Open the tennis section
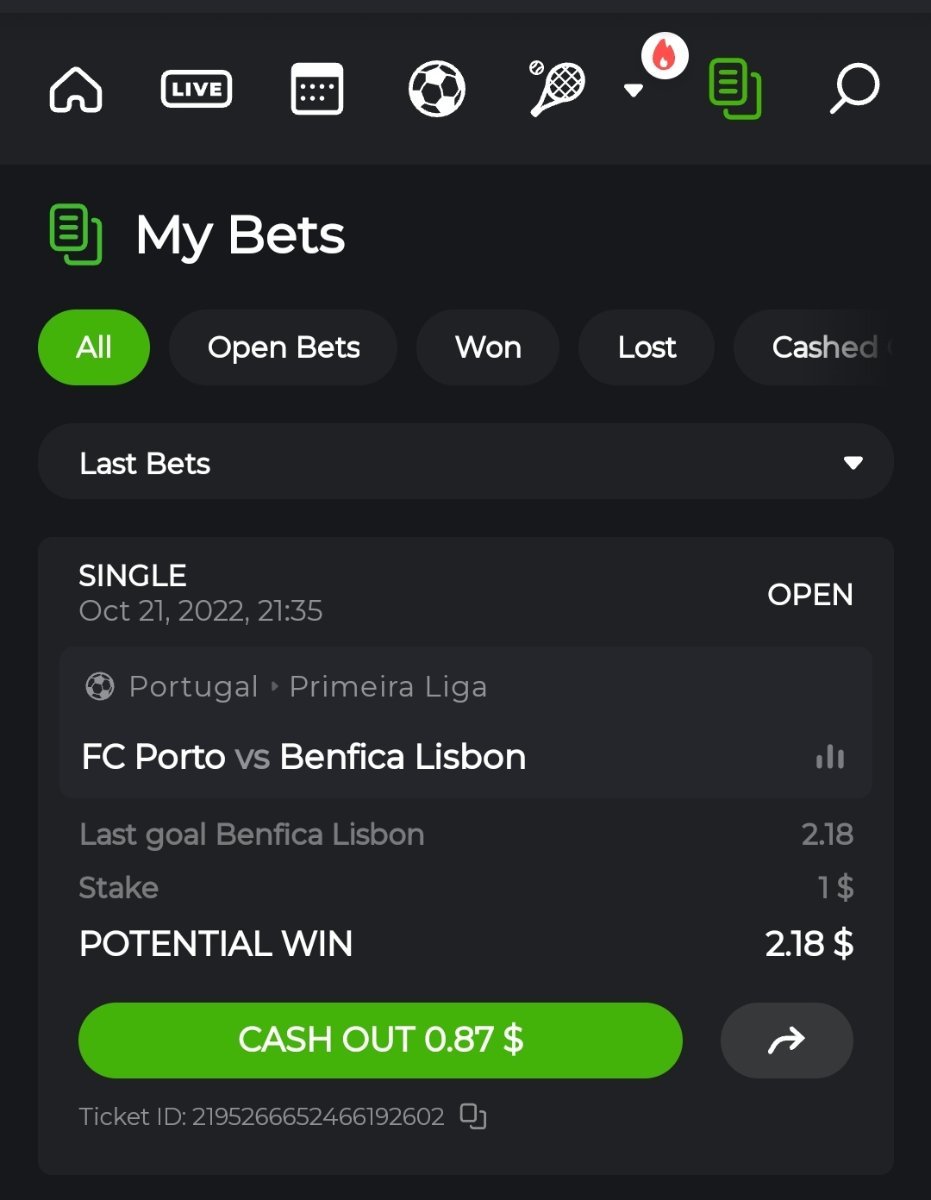Viewport: 931px width, 1200px height. tap(557, 88)
